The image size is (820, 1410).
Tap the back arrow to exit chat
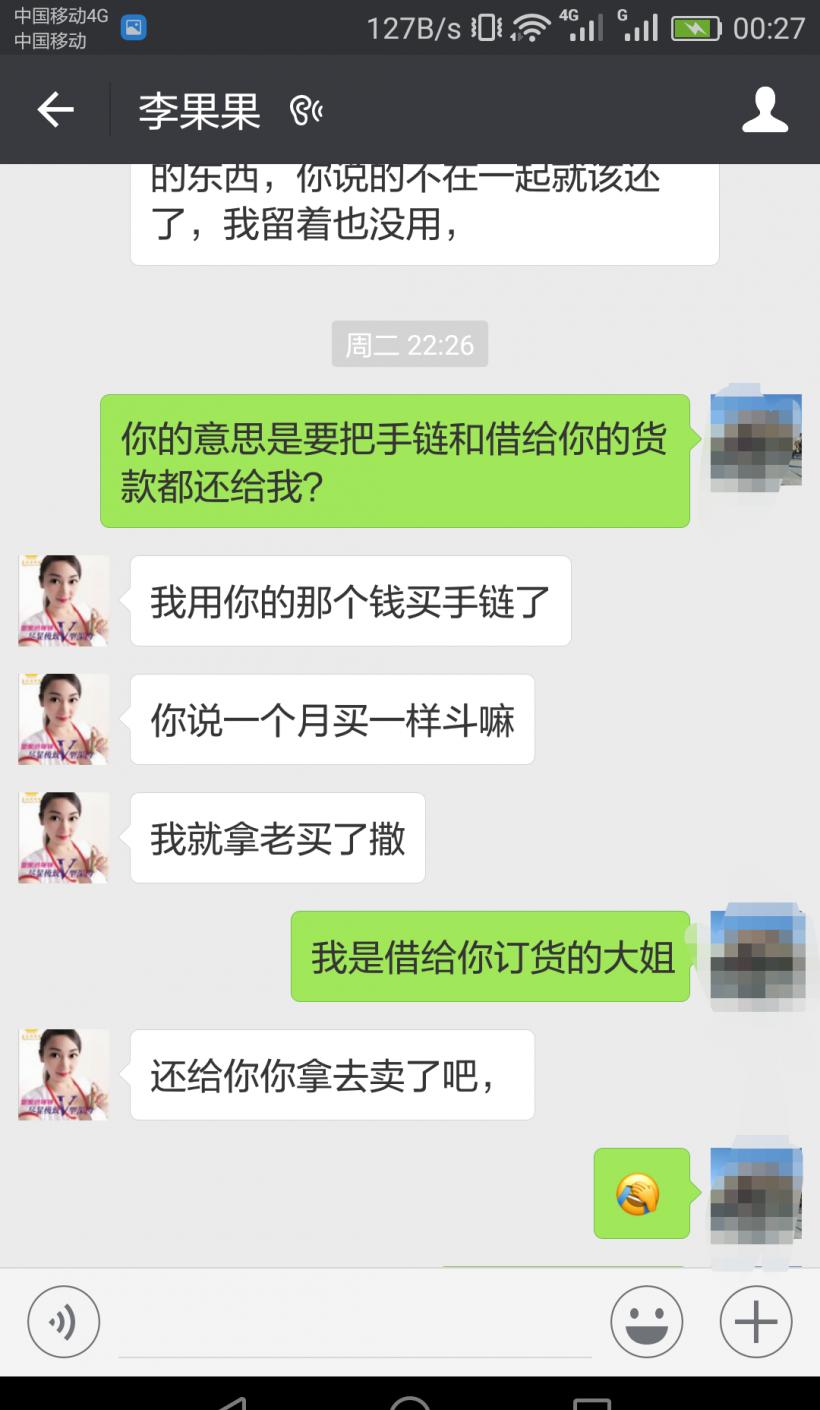pos(55,110)
